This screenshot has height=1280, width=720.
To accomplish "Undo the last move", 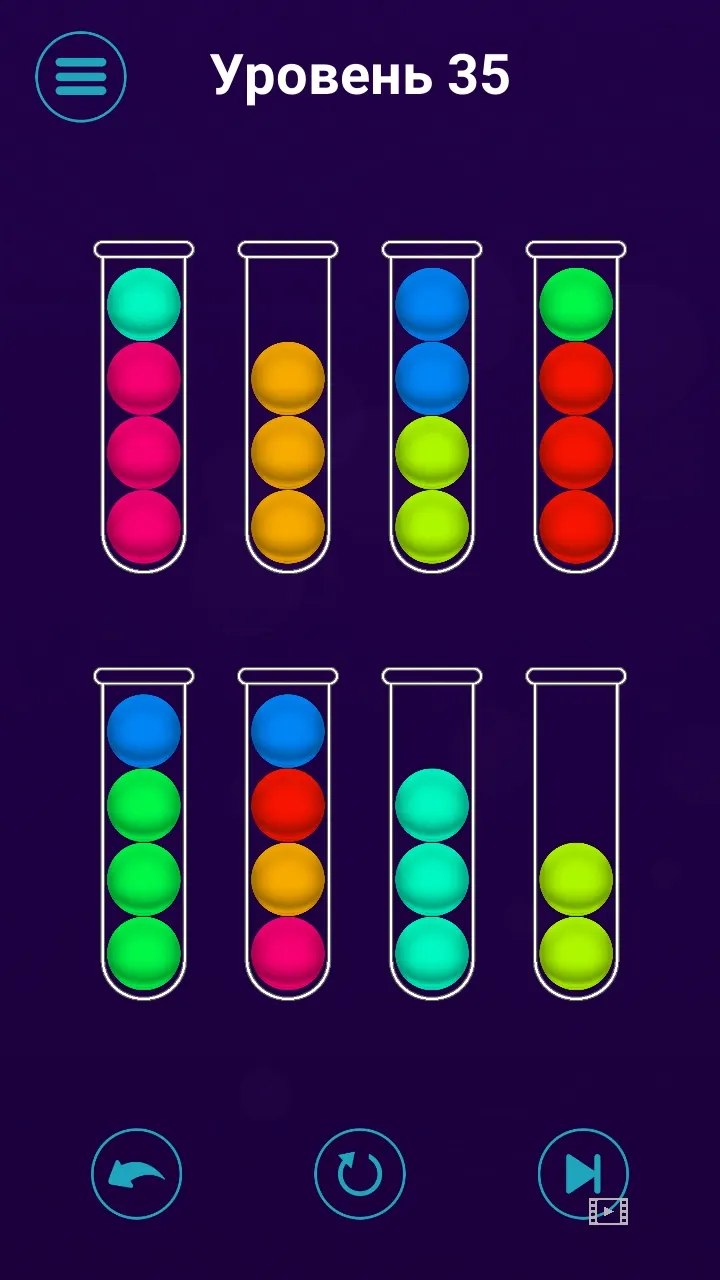I will pos(136,1173).
